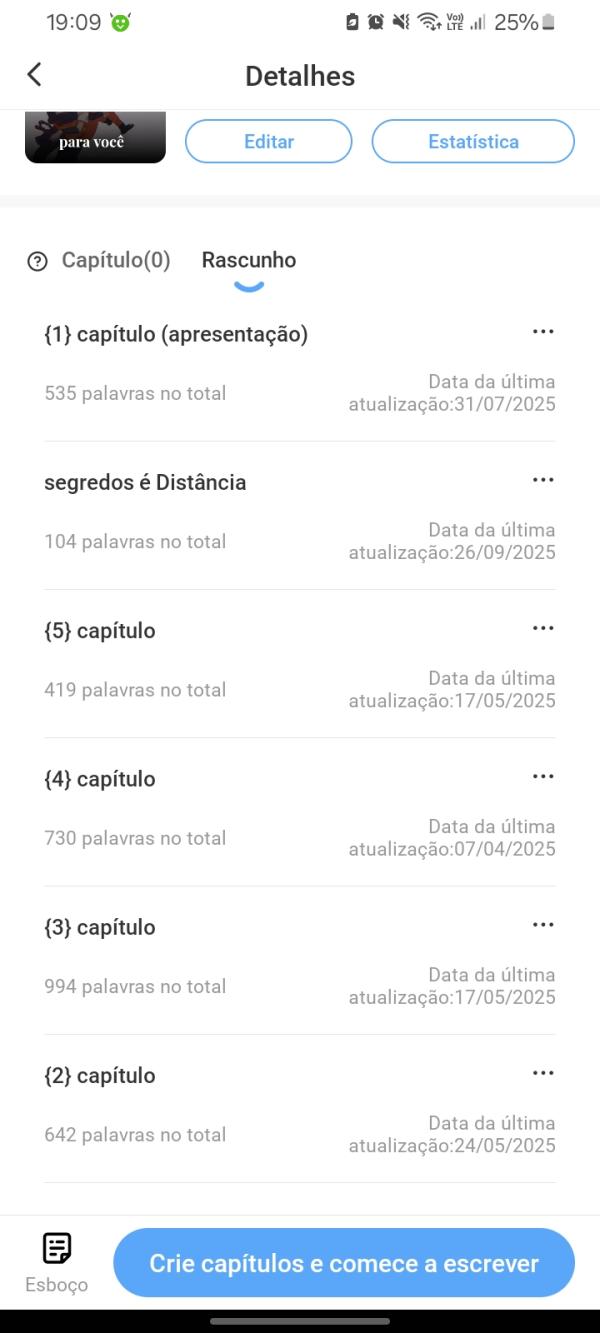Tap the three-dot menu for {4} capítulo

tap(543, 776)
